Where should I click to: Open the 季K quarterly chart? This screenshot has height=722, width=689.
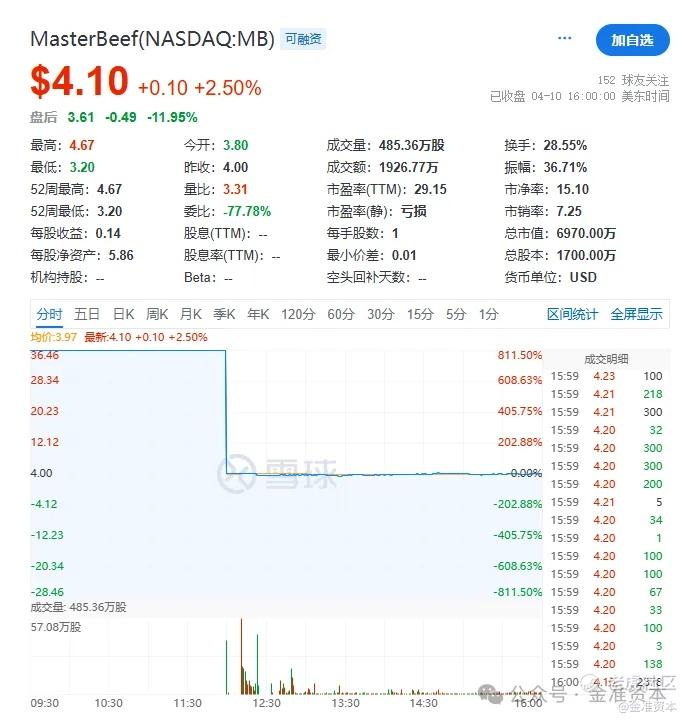(225, 314)
